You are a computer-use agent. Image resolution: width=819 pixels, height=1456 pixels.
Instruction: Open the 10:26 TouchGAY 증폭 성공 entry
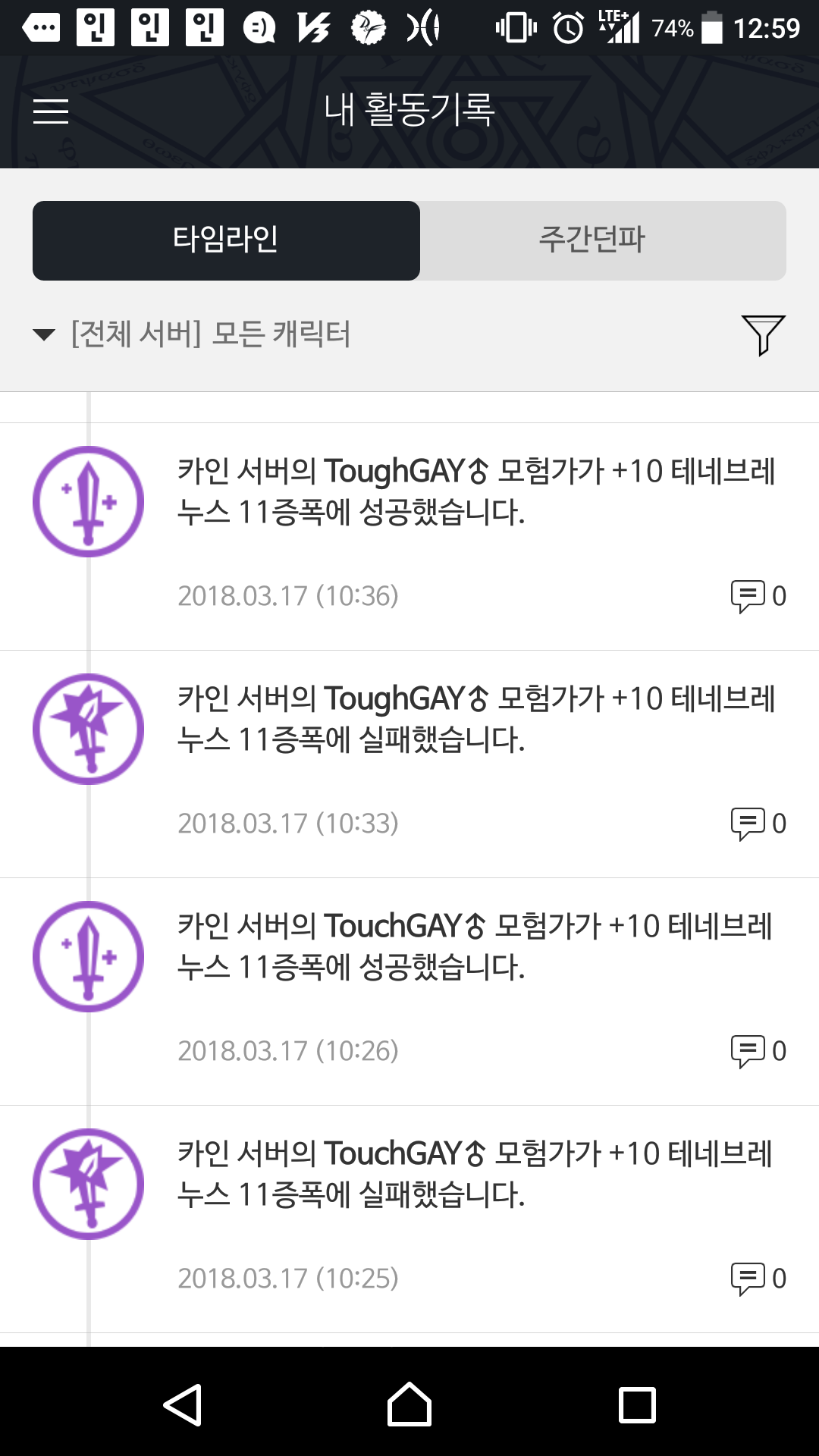[409, 991]
